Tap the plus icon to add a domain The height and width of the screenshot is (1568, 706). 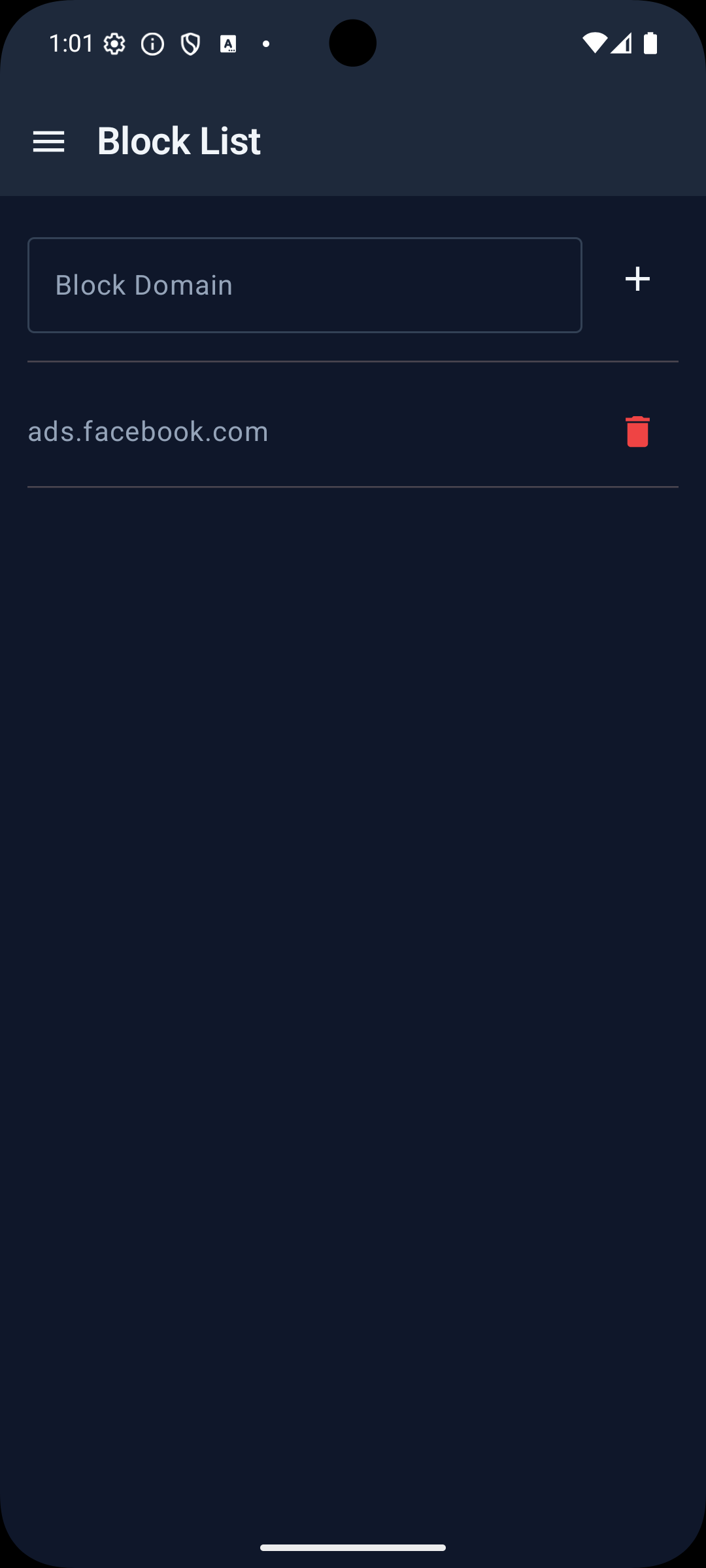(x=636, y=279)
